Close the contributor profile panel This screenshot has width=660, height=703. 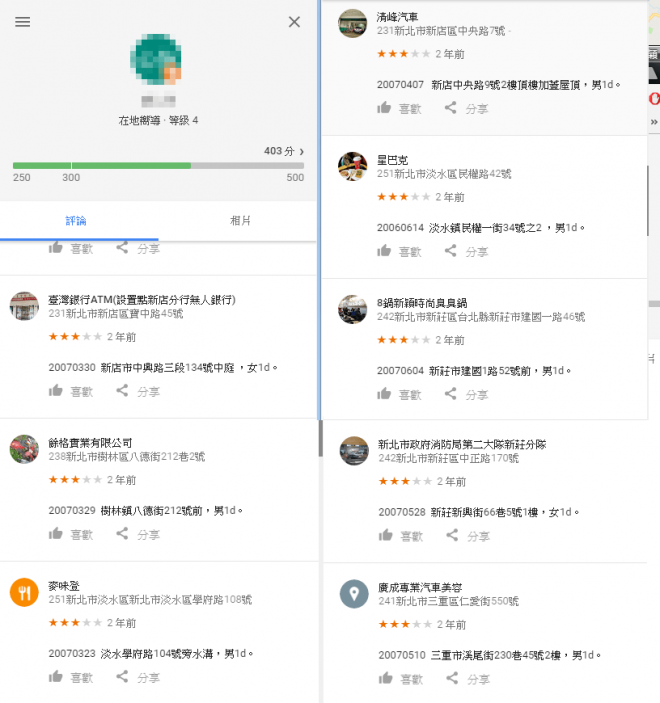[x=294, y=22]
